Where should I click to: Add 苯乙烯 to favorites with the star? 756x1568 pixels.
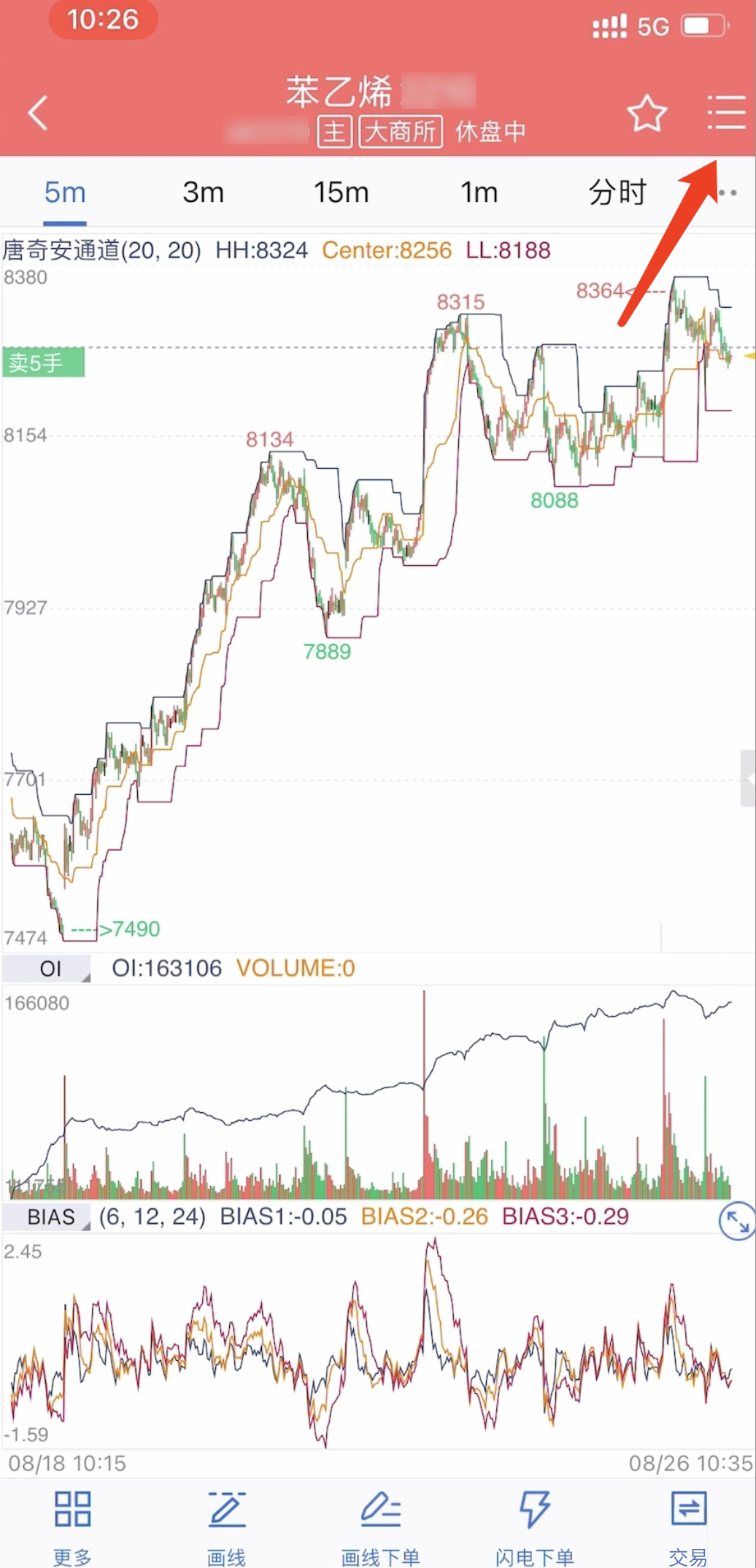[x=647, y=114]
